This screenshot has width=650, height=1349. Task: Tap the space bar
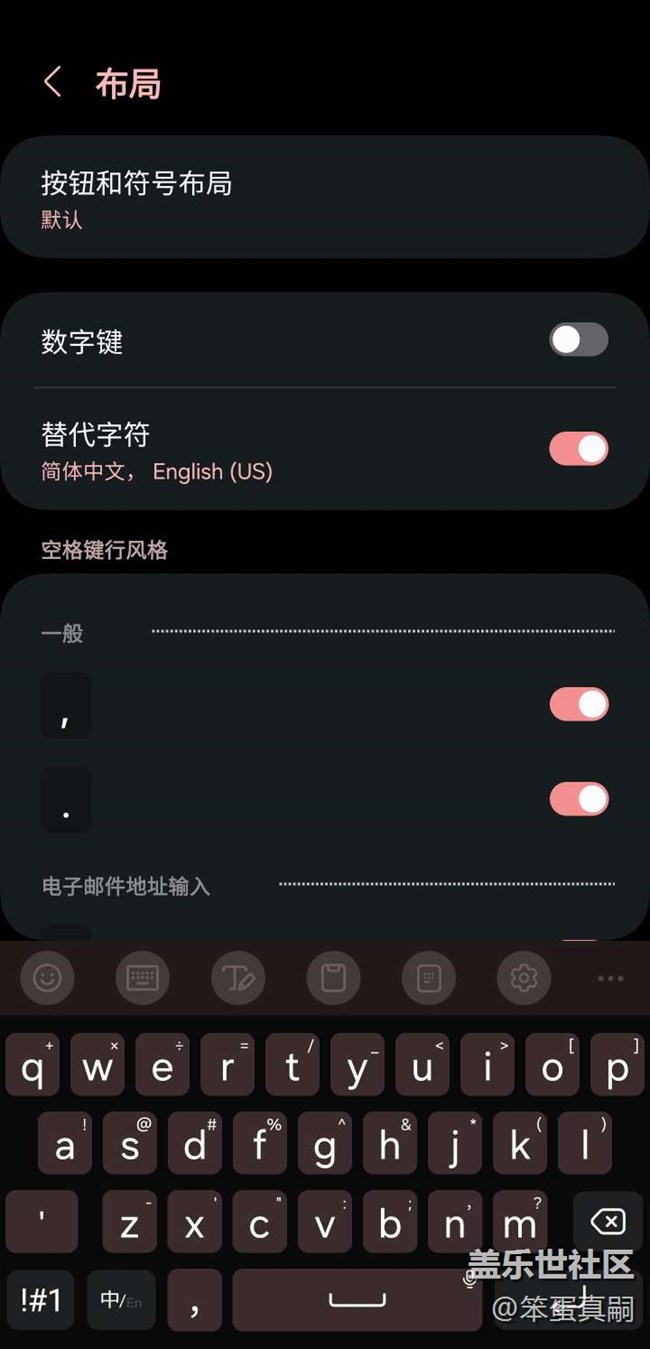(357, 1300)
